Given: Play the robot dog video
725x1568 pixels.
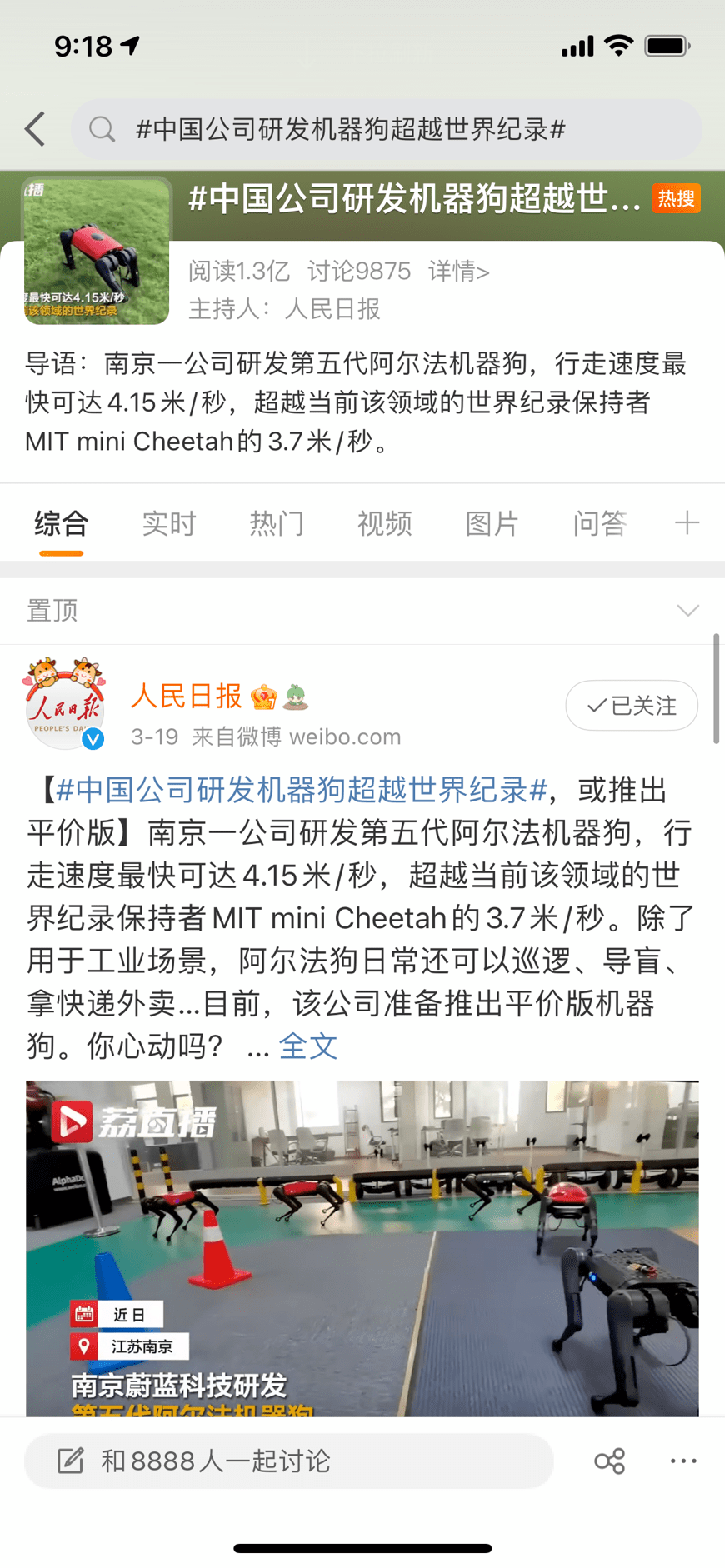Looking at the screenshot, I should coord(362,1248).
